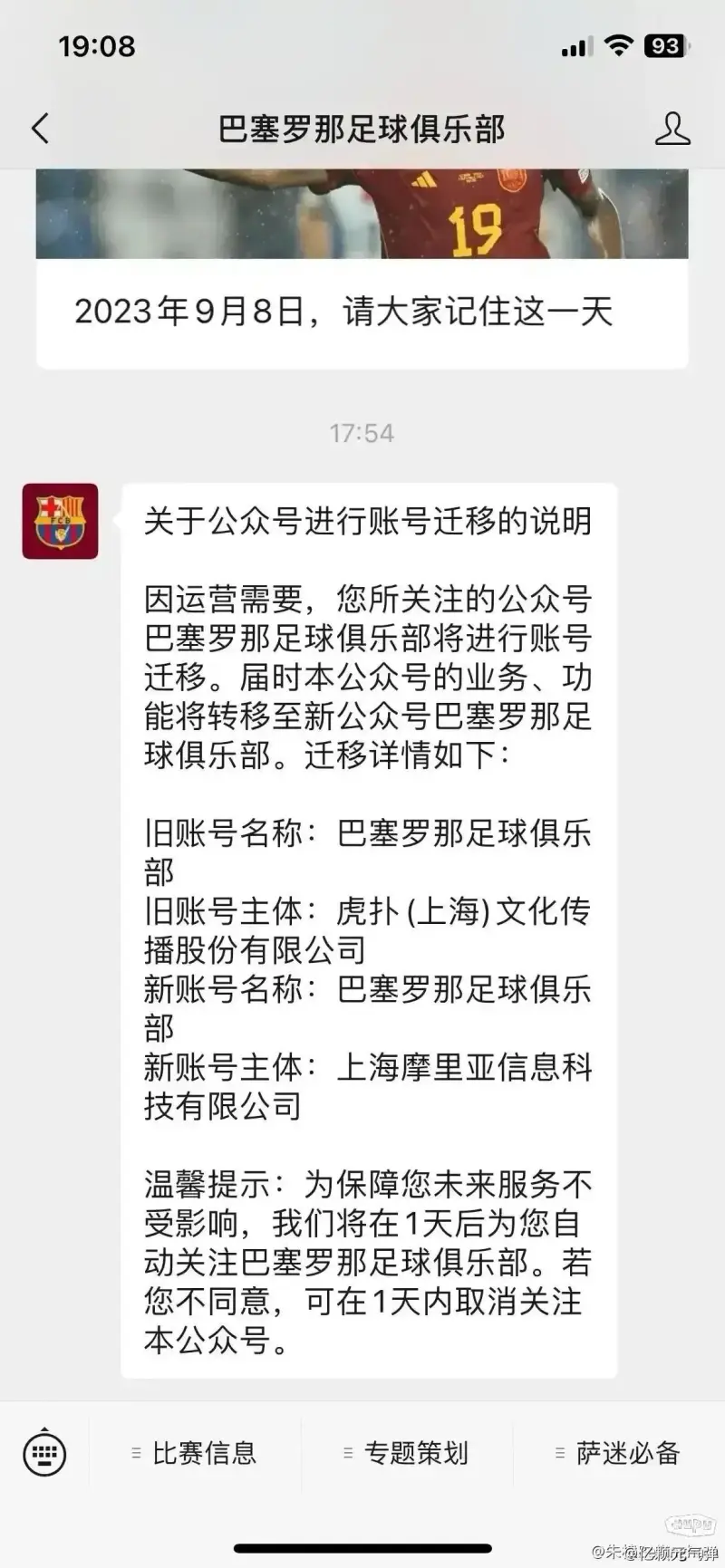This screenshot has width=725, height=1568.
Task: Tap the FC Barcelona avatar
Action: (61, 521)
